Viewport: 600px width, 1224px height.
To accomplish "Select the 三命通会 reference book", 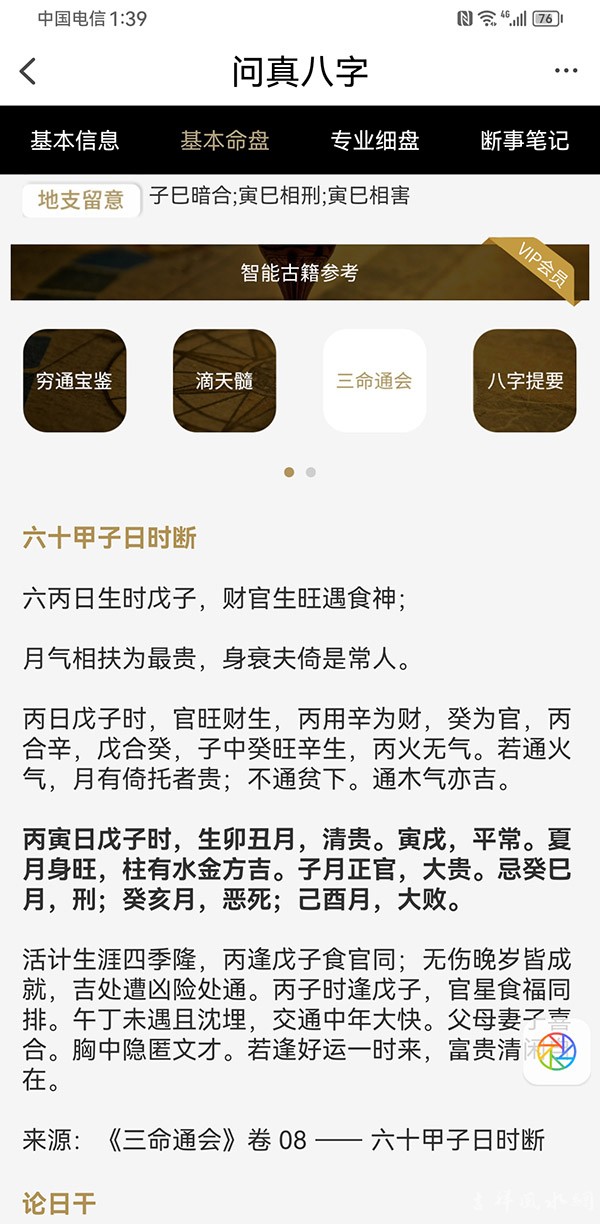I will click(x=375, y=381).
